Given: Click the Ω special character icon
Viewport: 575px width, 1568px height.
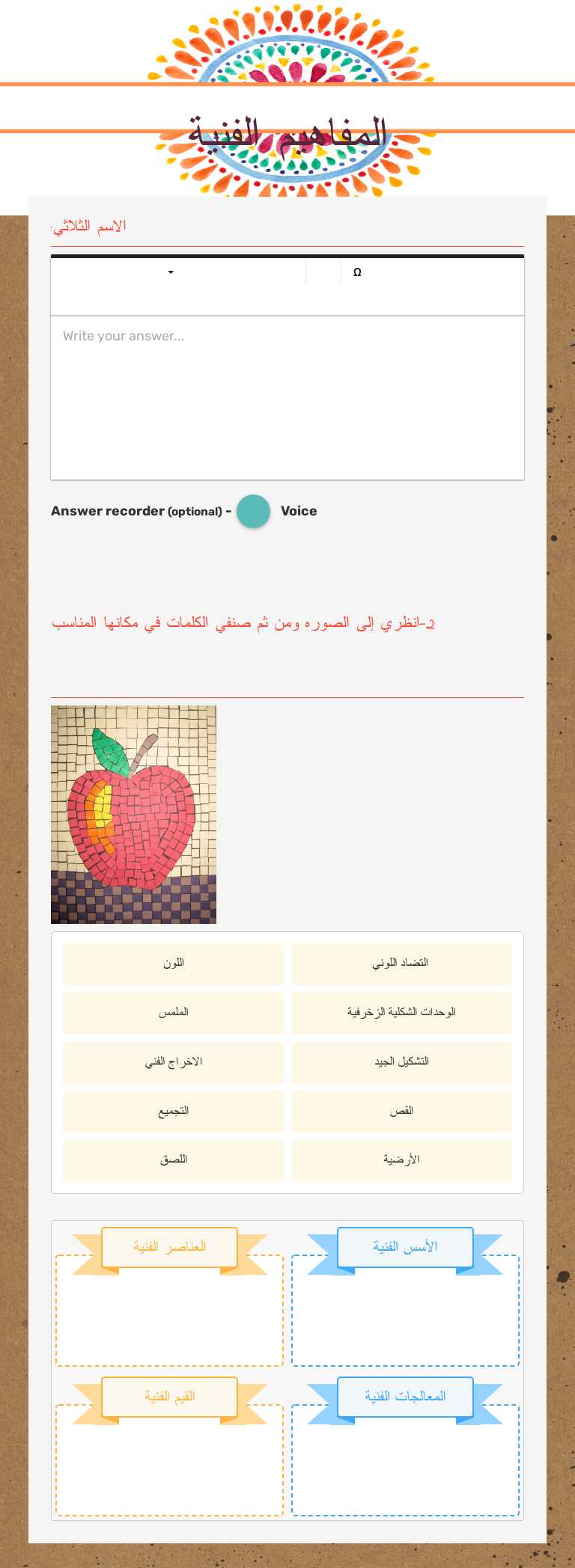Looking at the screenshot, I should click(357, 272).
